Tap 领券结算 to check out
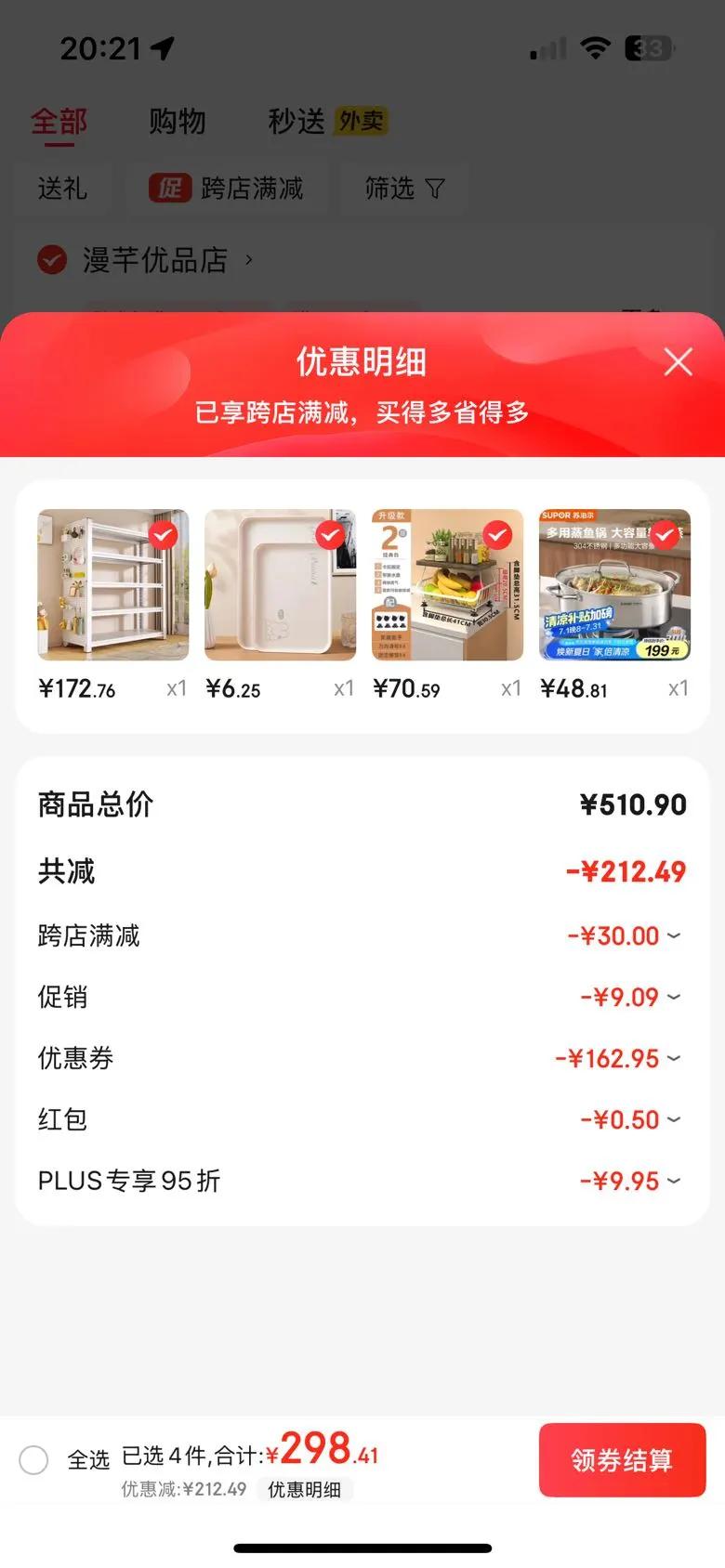The height and width of the screenshot is (1568, 725). pos(622,1459)
